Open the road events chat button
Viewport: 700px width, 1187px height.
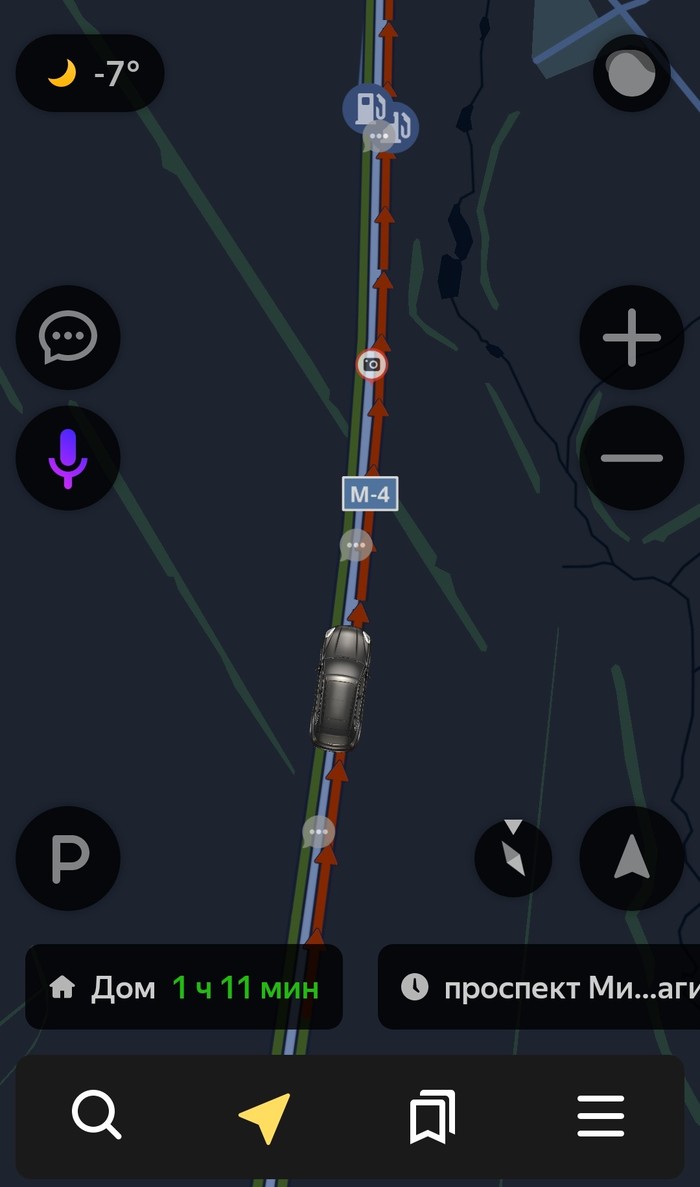point(68,338)
